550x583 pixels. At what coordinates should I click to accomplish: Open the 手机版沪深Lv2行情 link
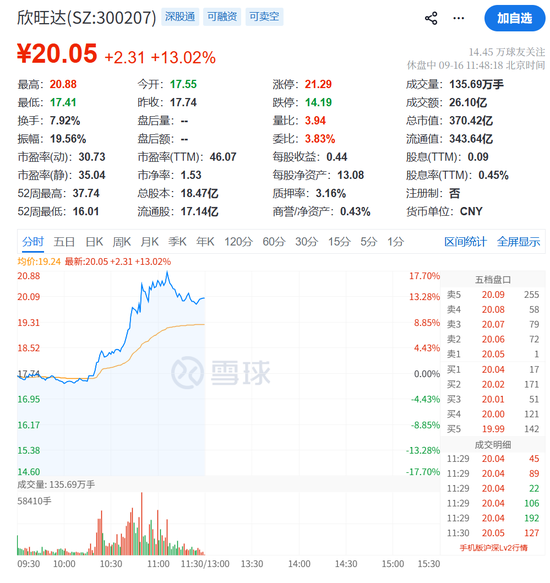pyautogui.click(x=493, y=548)
